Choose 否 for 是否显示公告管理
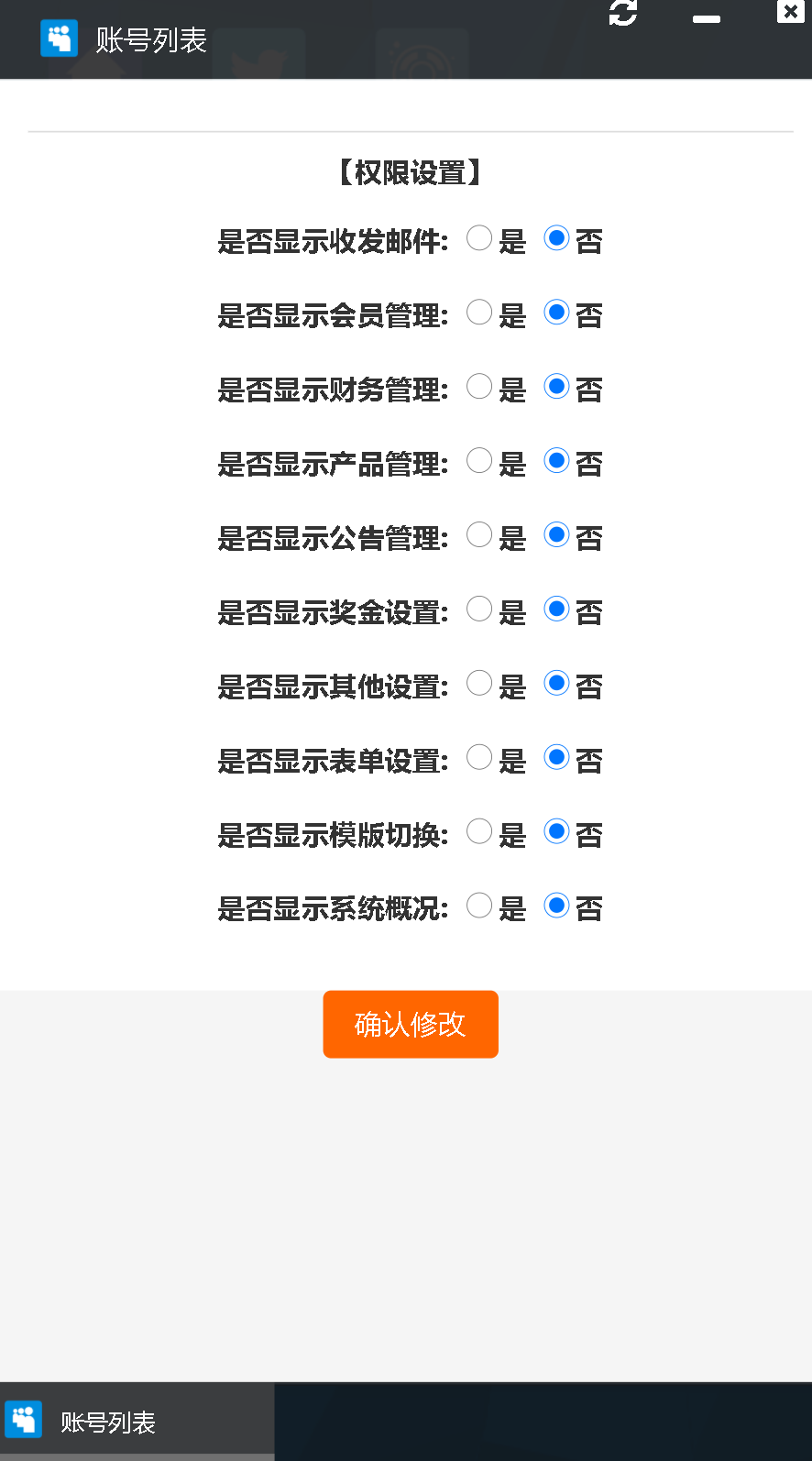The image size is (812, 1461). [556, 534]
